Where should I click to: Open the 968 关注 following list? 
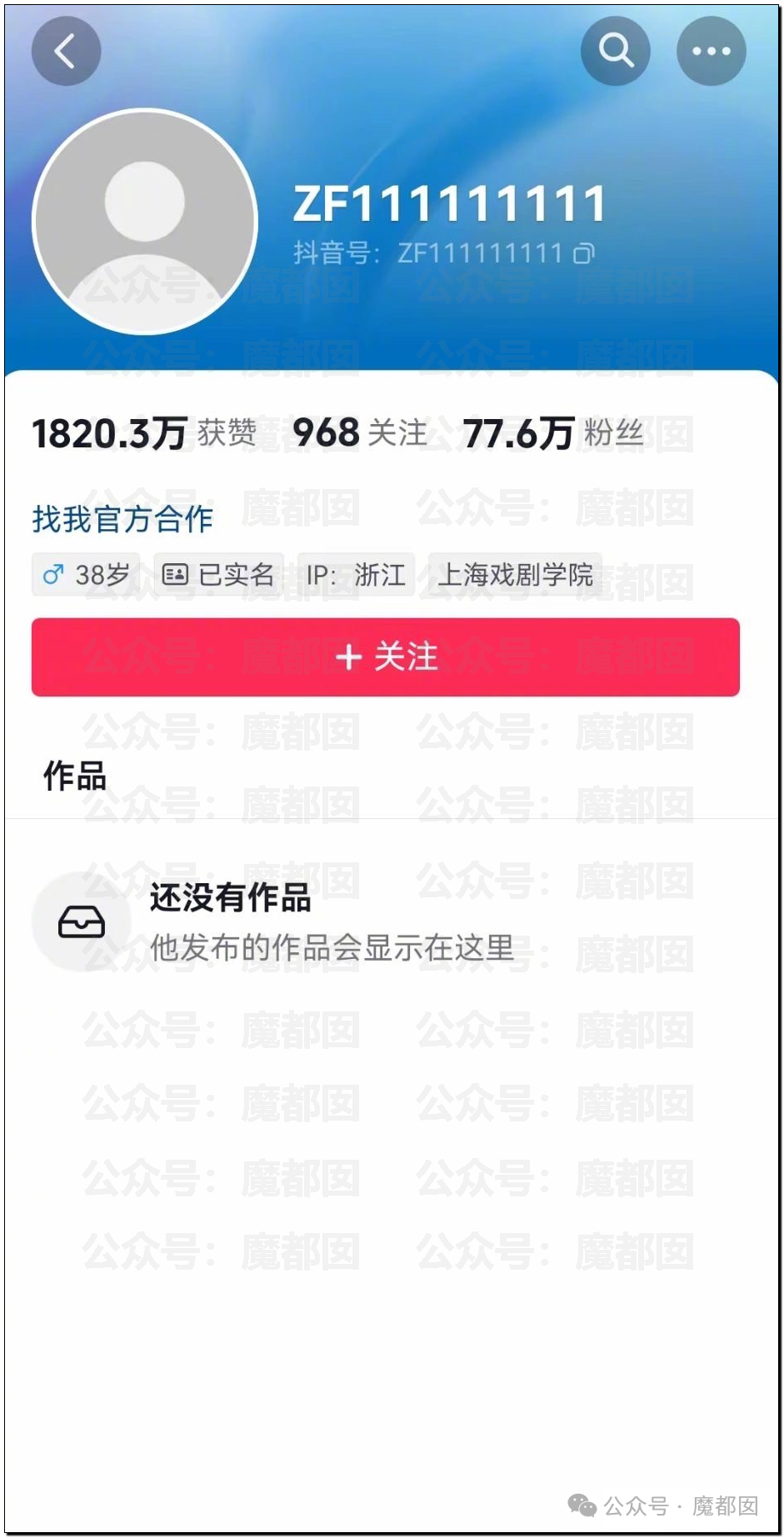point(360,433)
